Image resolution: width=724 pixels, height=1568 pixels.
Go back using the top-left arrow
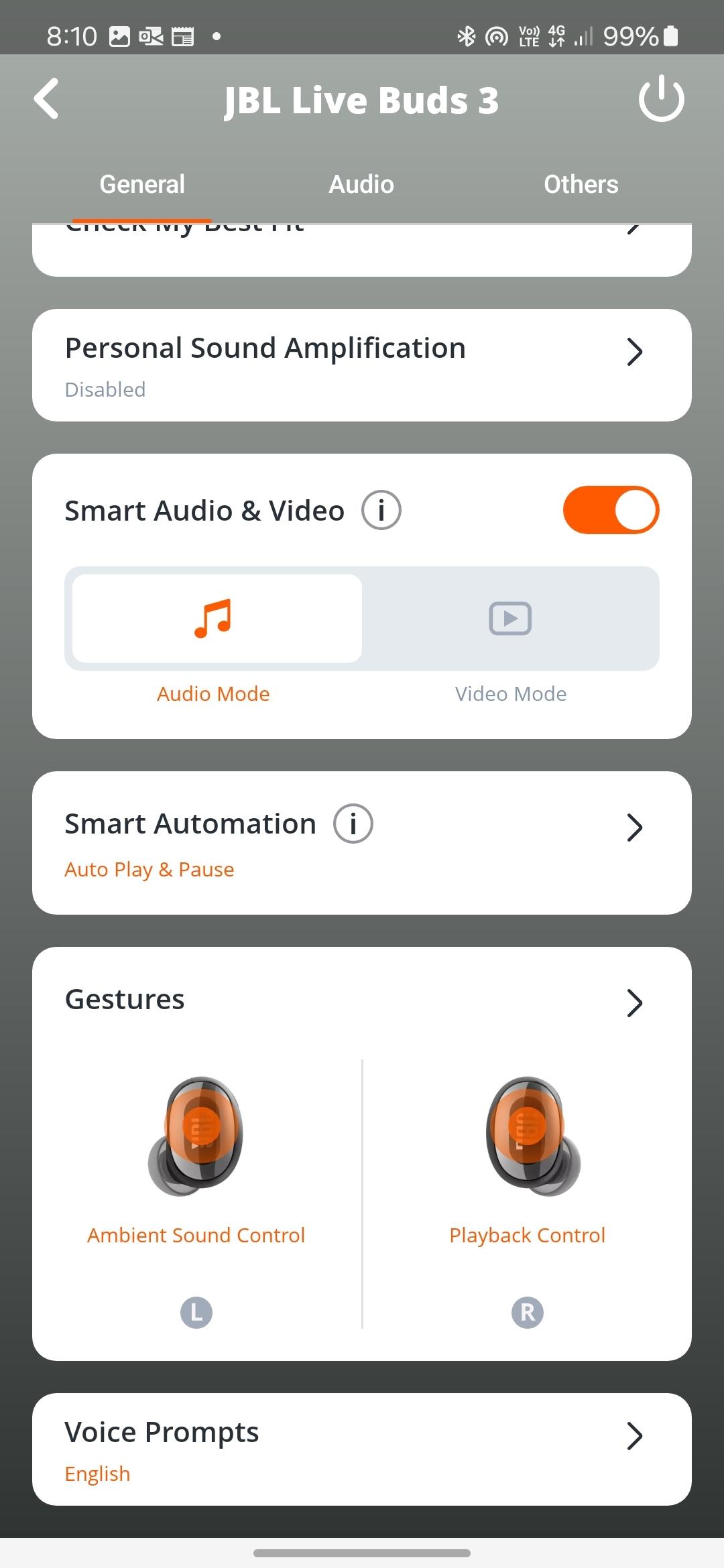tap(46, 99)
